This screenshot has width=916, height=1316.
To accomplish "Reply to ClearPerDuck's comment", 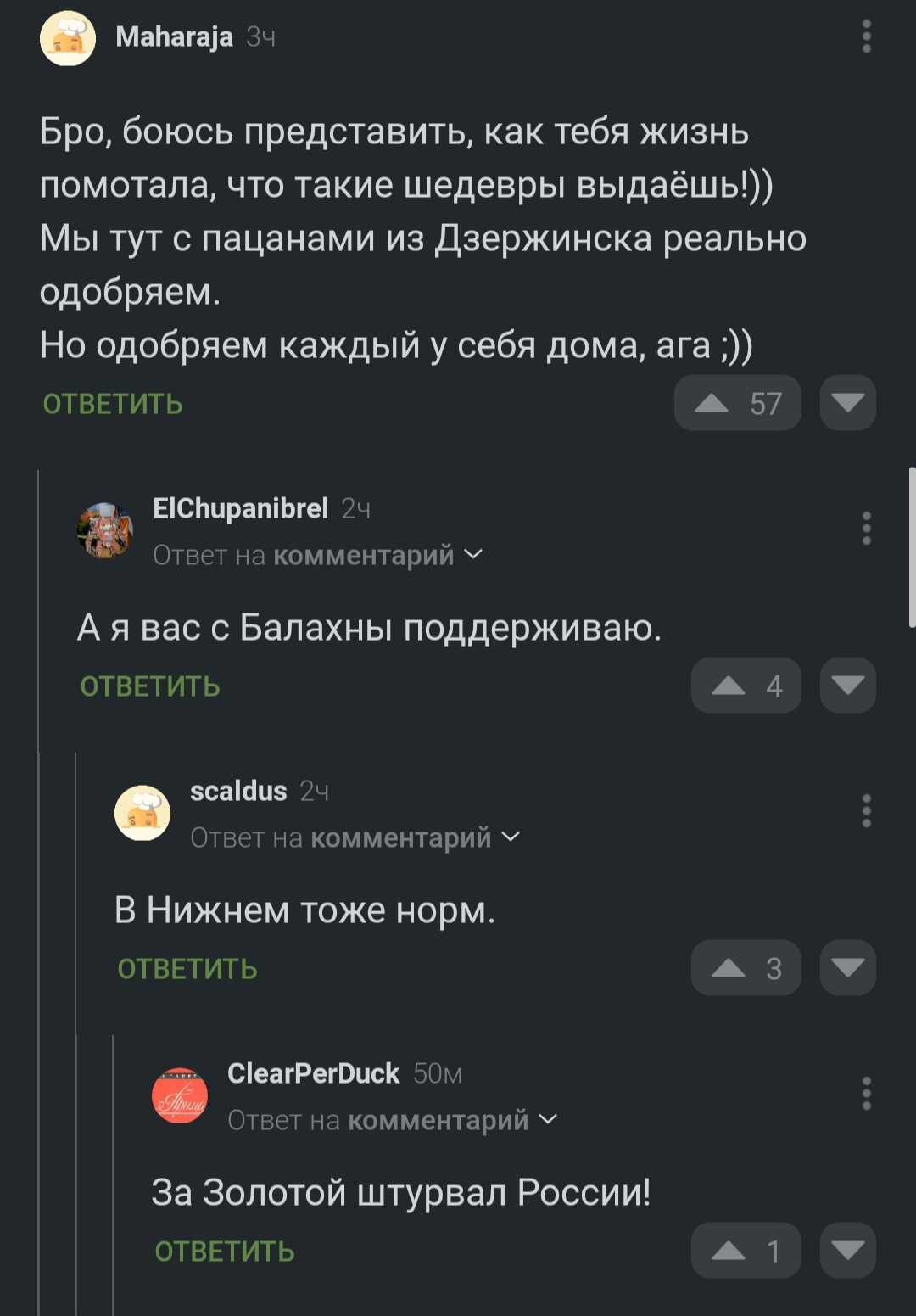I will [x=225, y=1252].
